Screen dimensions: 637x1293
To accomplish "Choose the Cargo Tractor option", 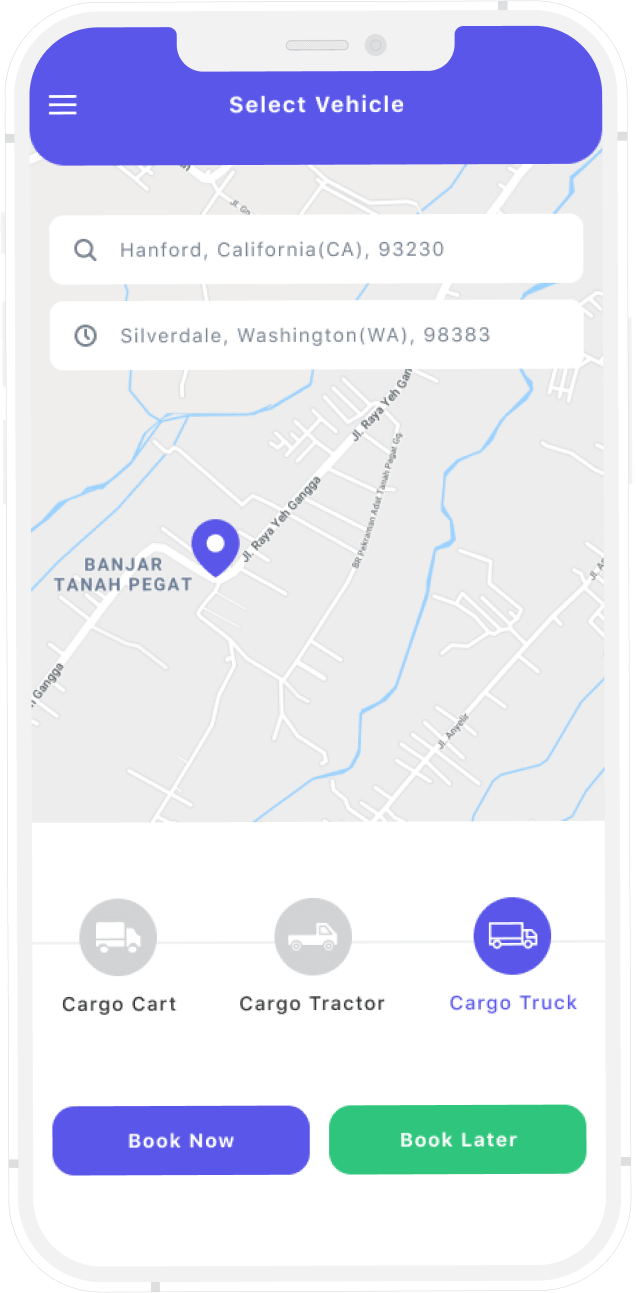I will pyautogui.click(x=313, y=937).
